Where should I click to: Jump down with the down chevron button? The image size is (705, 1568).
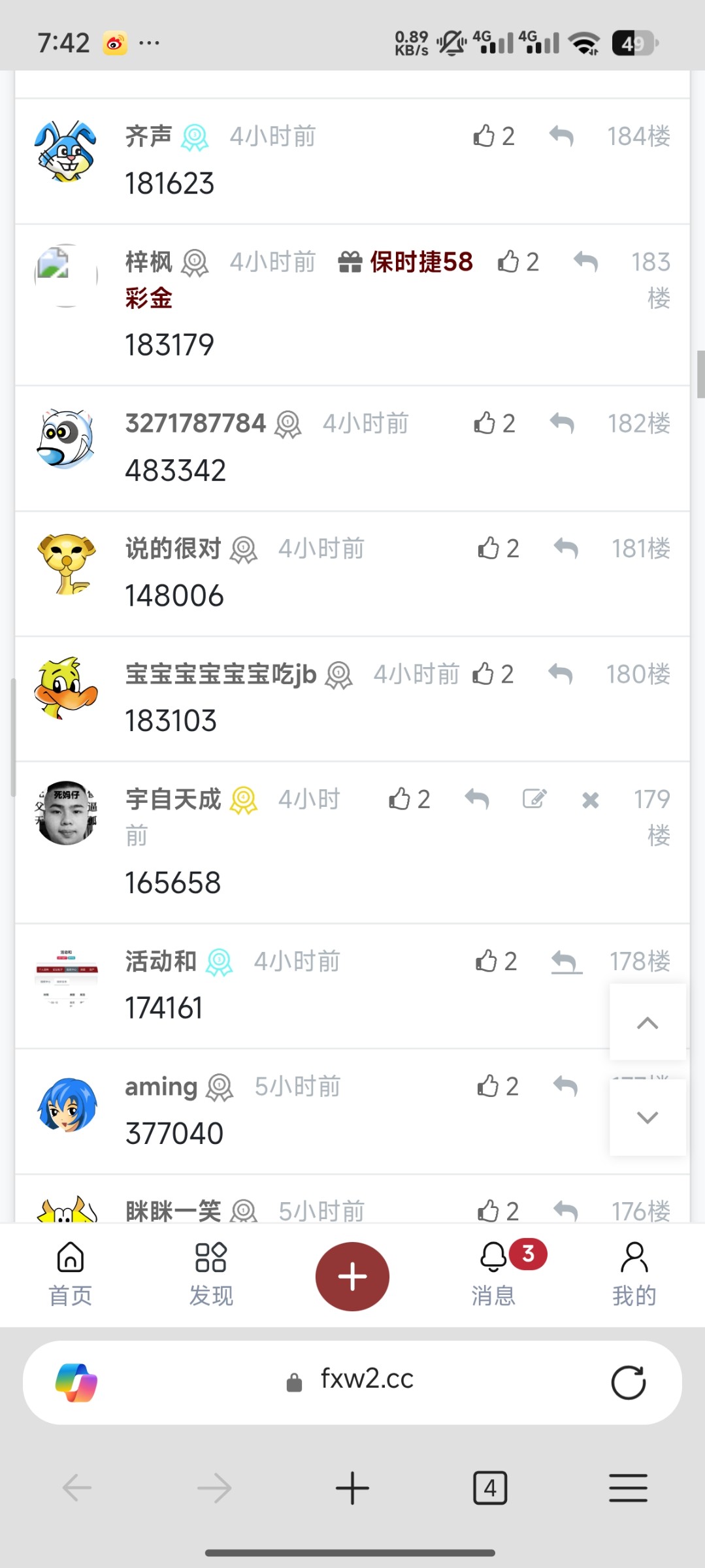648,1117
